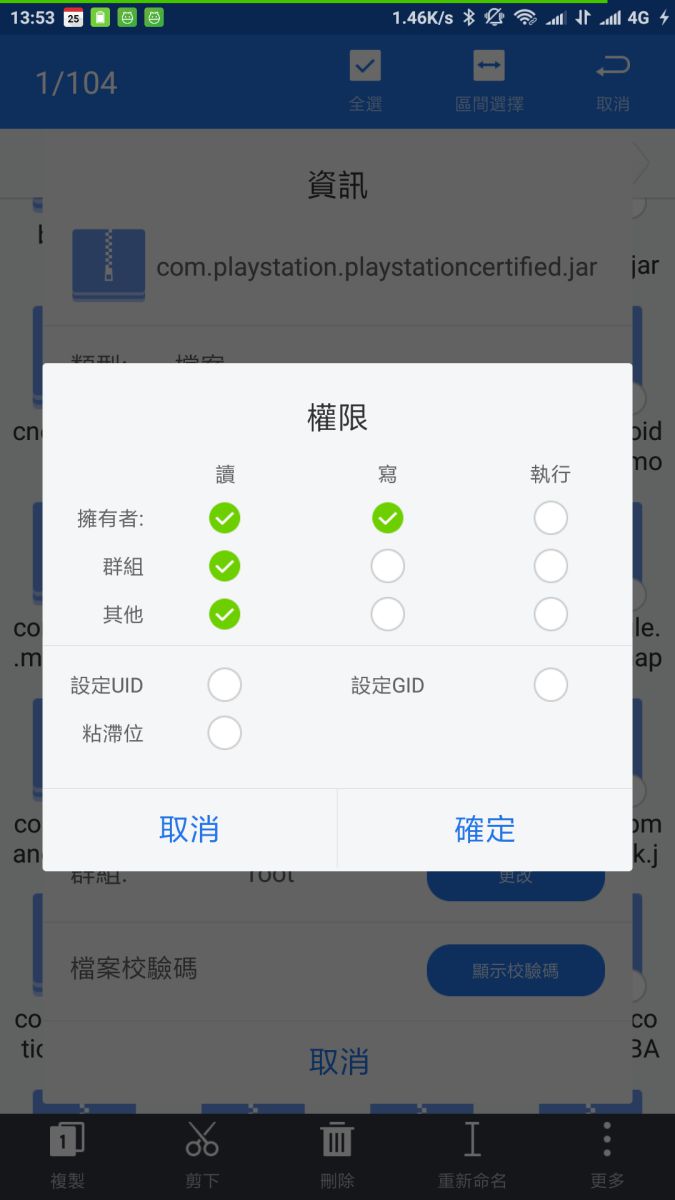Confirm permissions with 確定
Screen dimensions: 675x1200
485,829
